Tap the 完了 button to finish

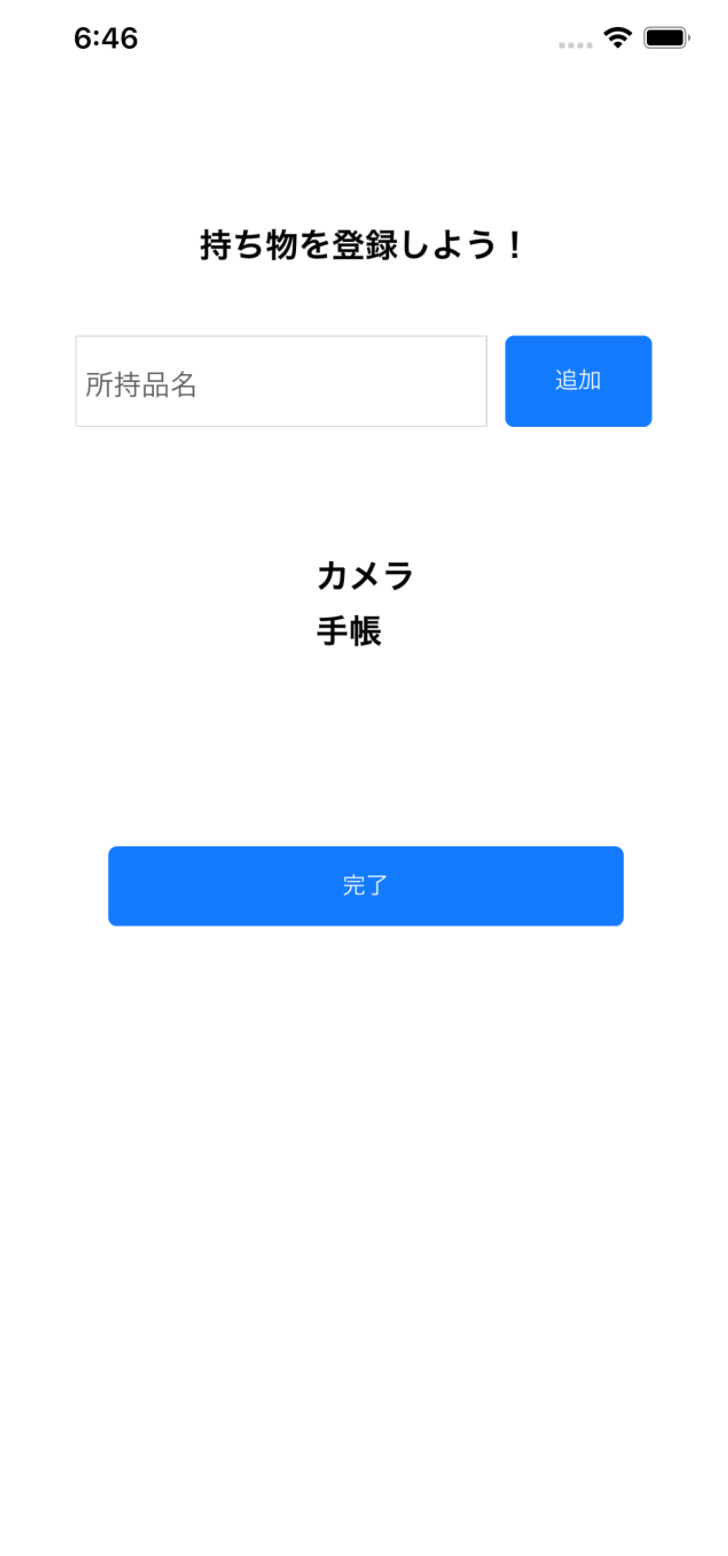[x=365, y=886]
